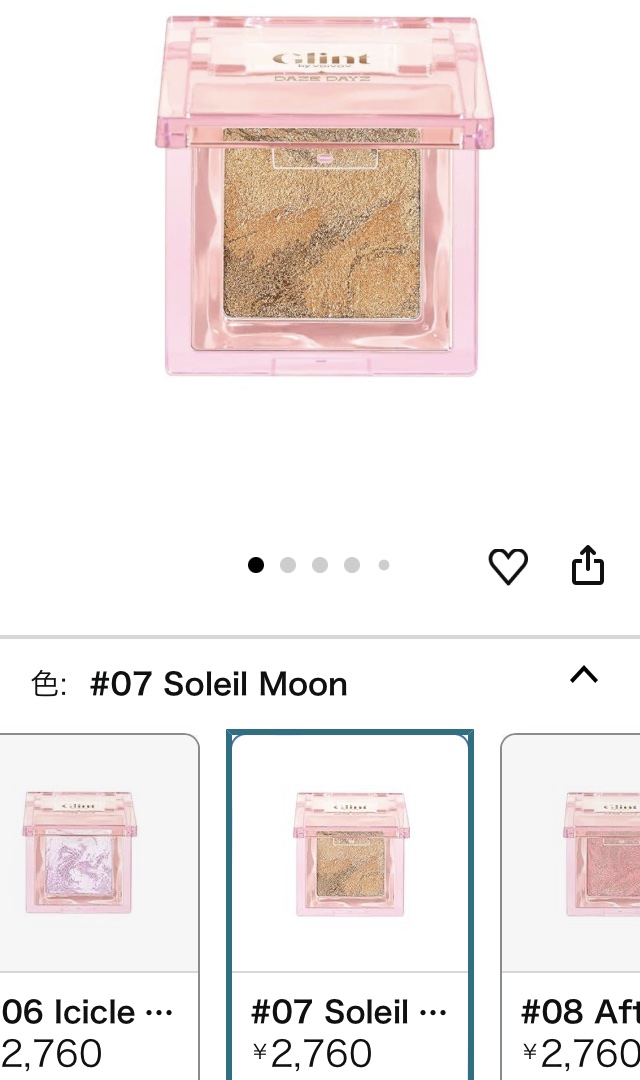Share this product
The image size is (640, 1080).
point(588,565)
